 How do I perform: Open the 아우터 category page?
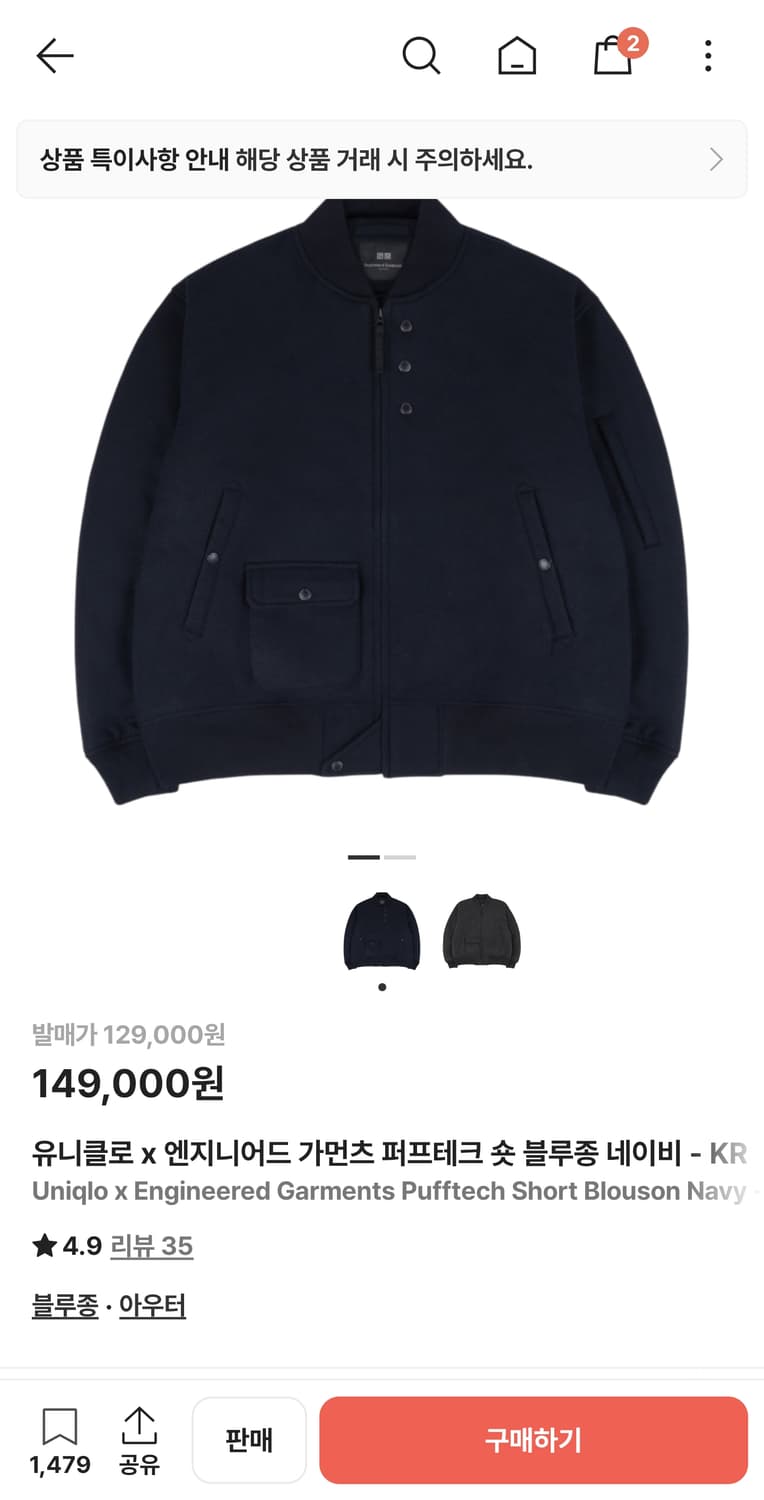coord(151,1305)
